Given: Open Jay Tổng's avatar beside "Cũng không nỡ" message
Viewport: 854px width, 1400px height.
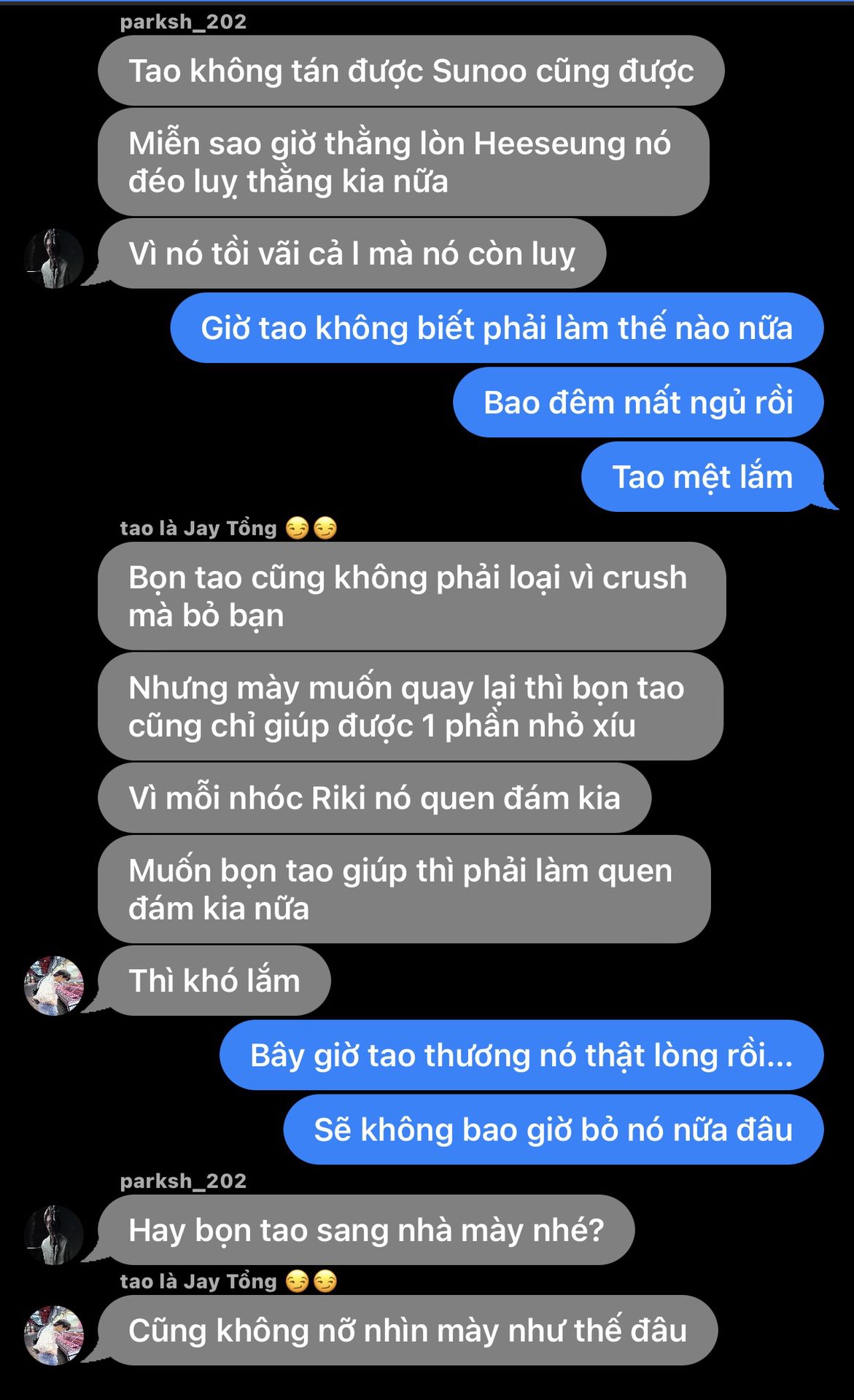Looking at the screenshot, I should coord(54,1334).
